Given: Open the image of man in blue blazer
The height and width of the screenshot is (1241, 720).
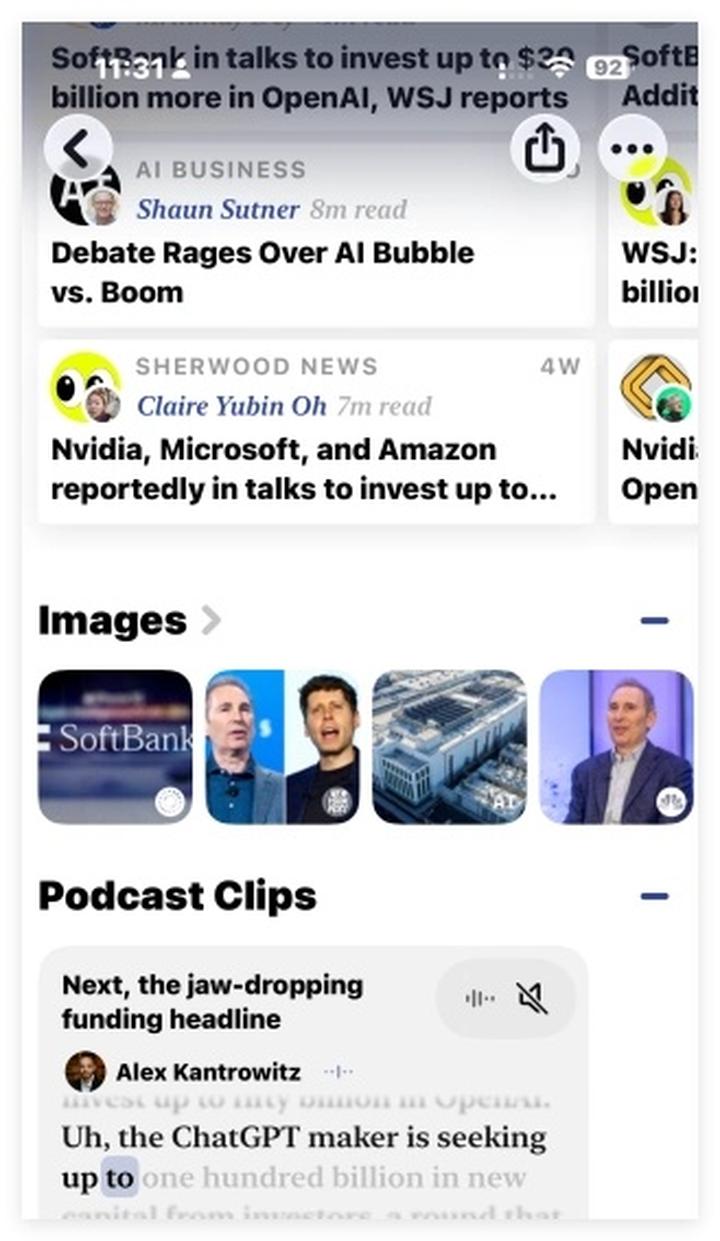Looking at the screenshot, I should [616, 746].
